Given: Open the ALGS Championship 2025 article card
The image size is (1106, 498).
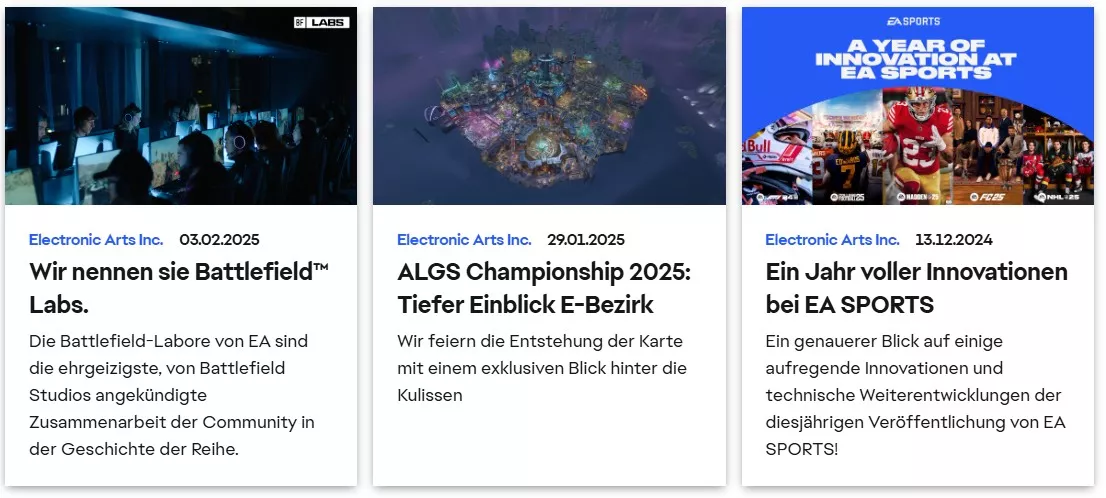Looking at the screenshot, I should pyautogui.click(x=549, y=246).
